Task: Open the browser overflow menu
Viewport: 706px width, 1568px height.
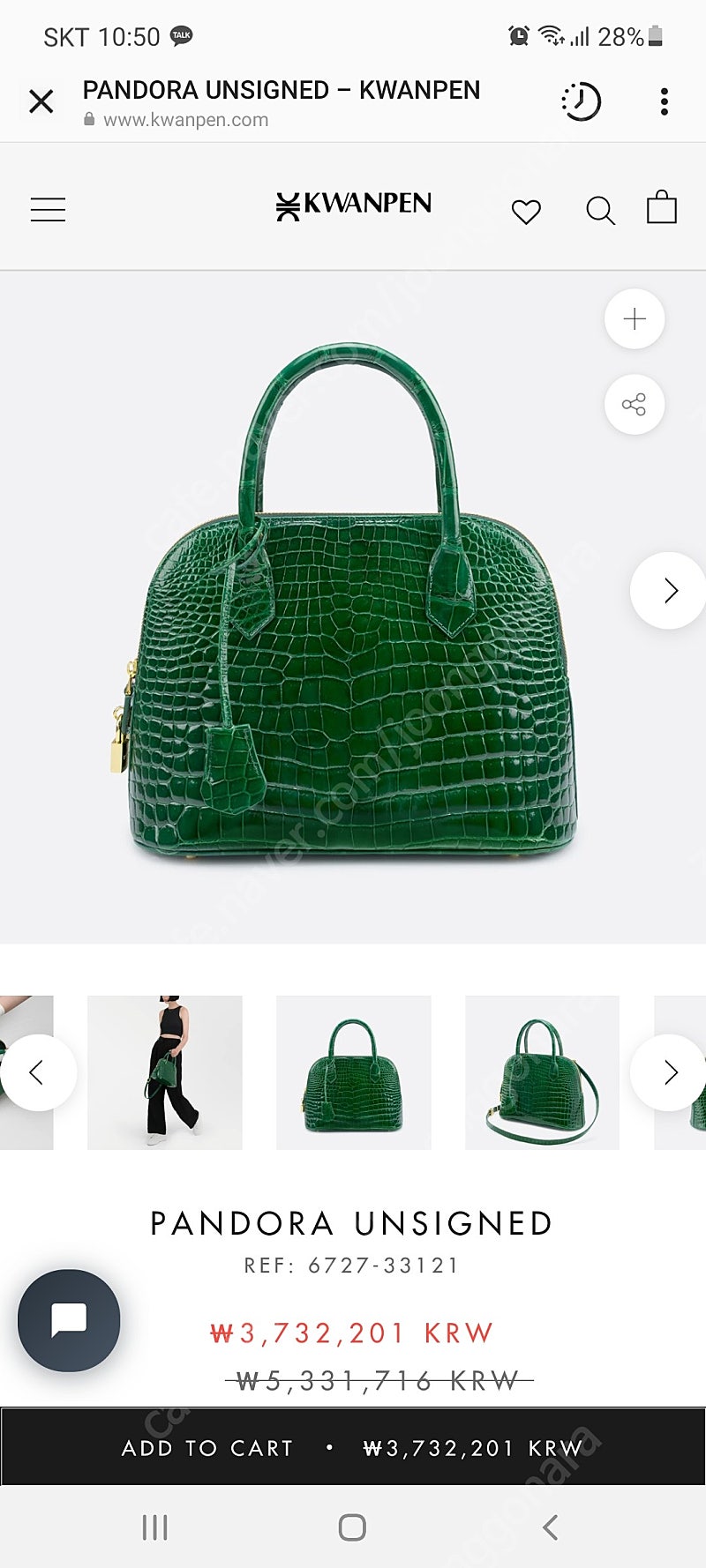Action: (664, 101)
